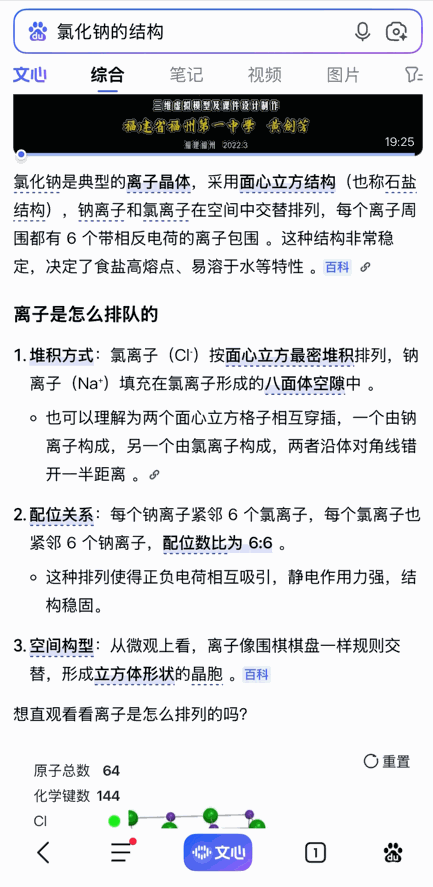
Task: Switch to the 笔记 tab
Action: coord(186,75)
